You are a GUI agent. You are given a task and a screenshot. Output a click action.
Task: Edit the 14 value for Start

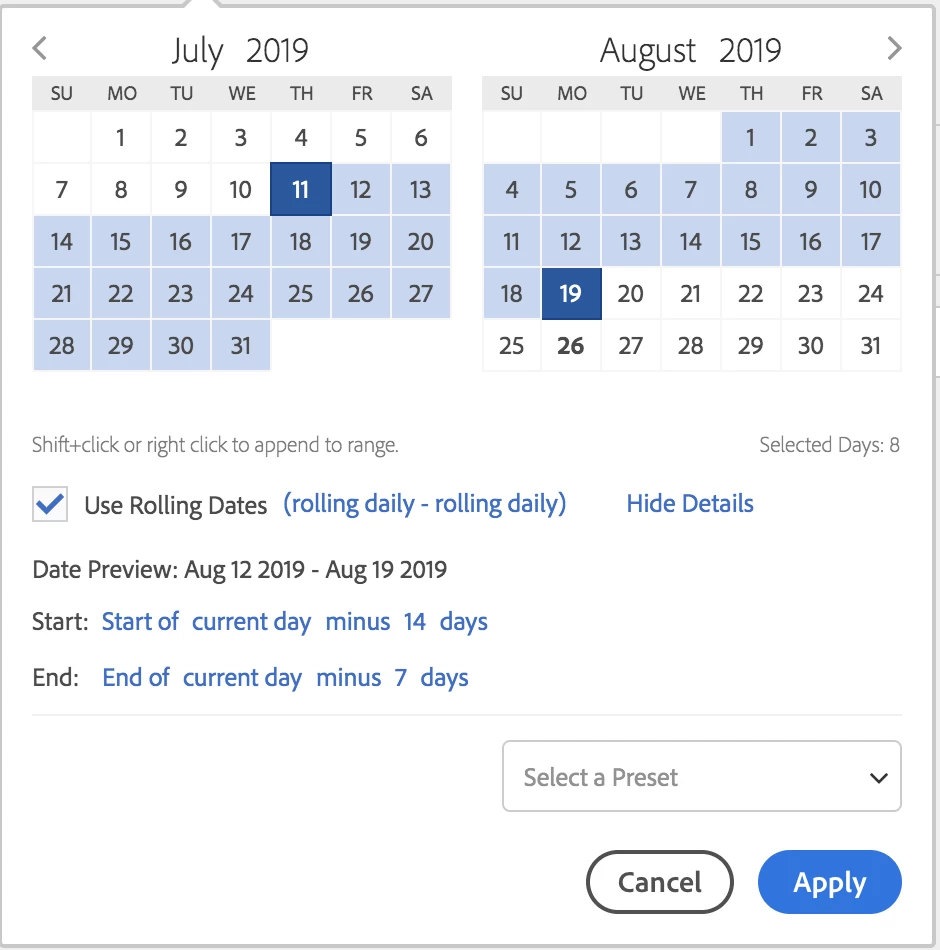click(414, 622)
